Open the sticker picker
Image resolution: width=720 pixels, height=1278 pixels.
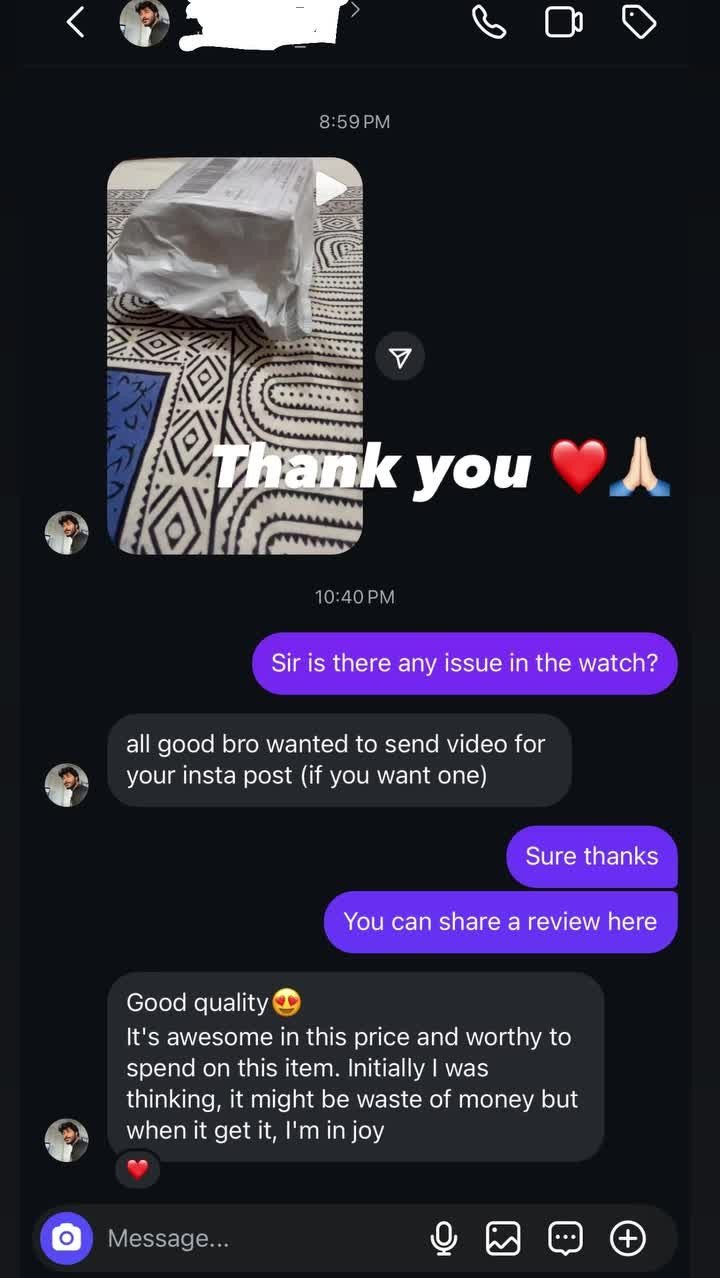565,1238
